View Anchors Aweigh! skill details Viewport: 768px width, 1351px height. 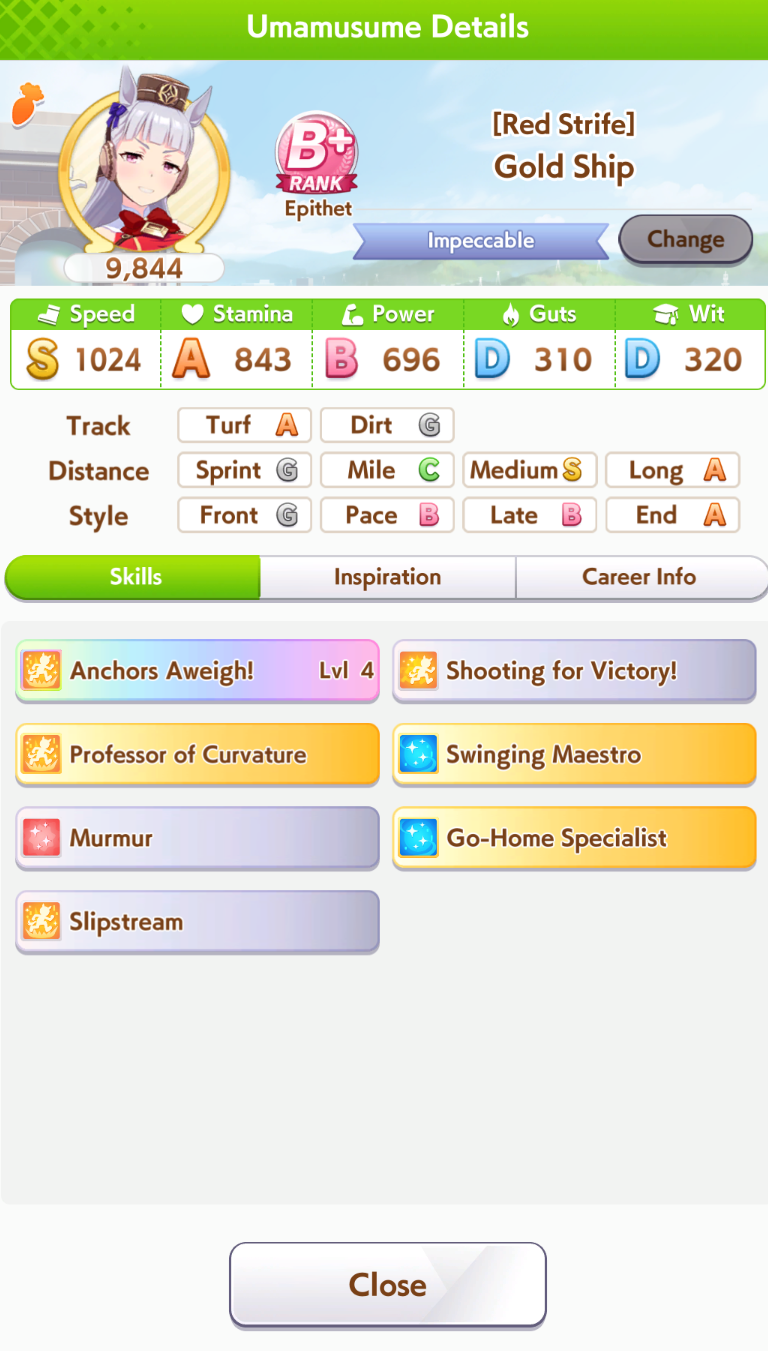tap(198, 671)
